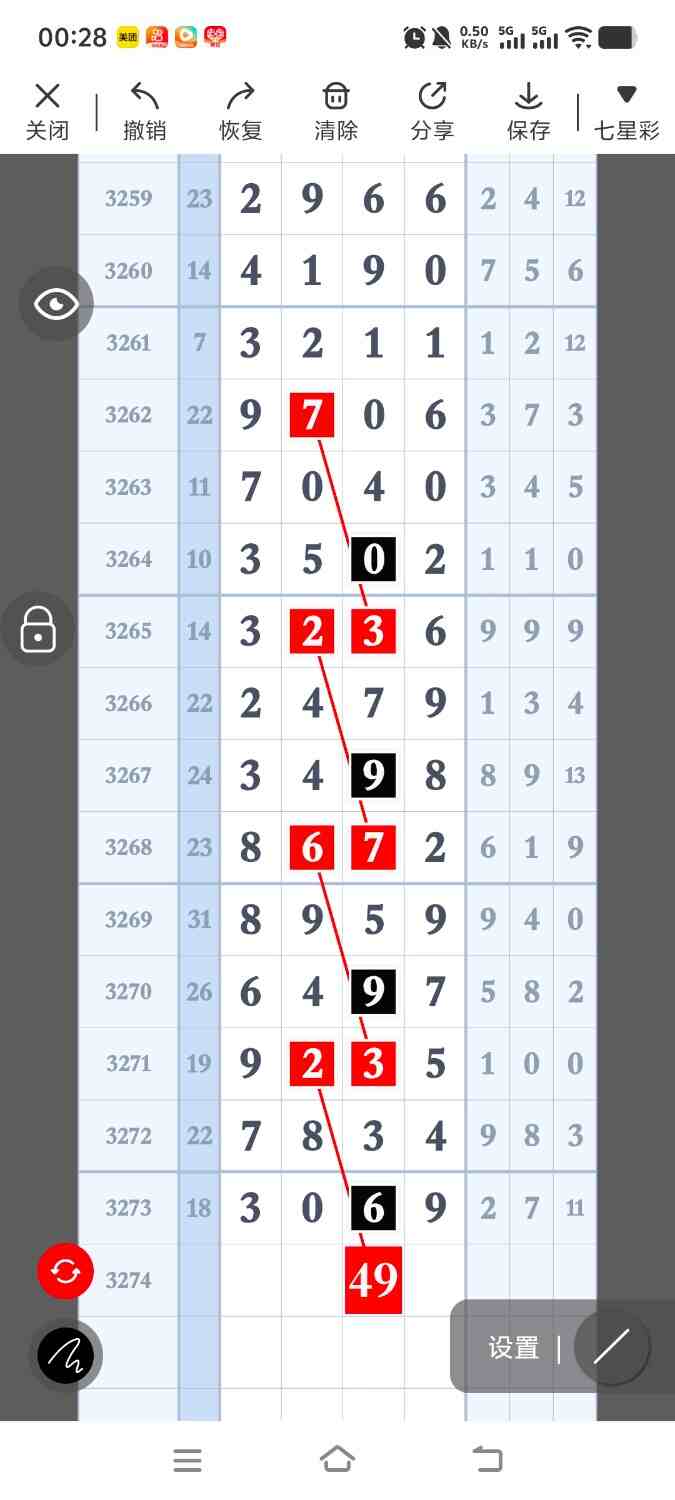Undo the last mark with 撤销
This screenshot has width=675, height=1500.
coord(144,111)
